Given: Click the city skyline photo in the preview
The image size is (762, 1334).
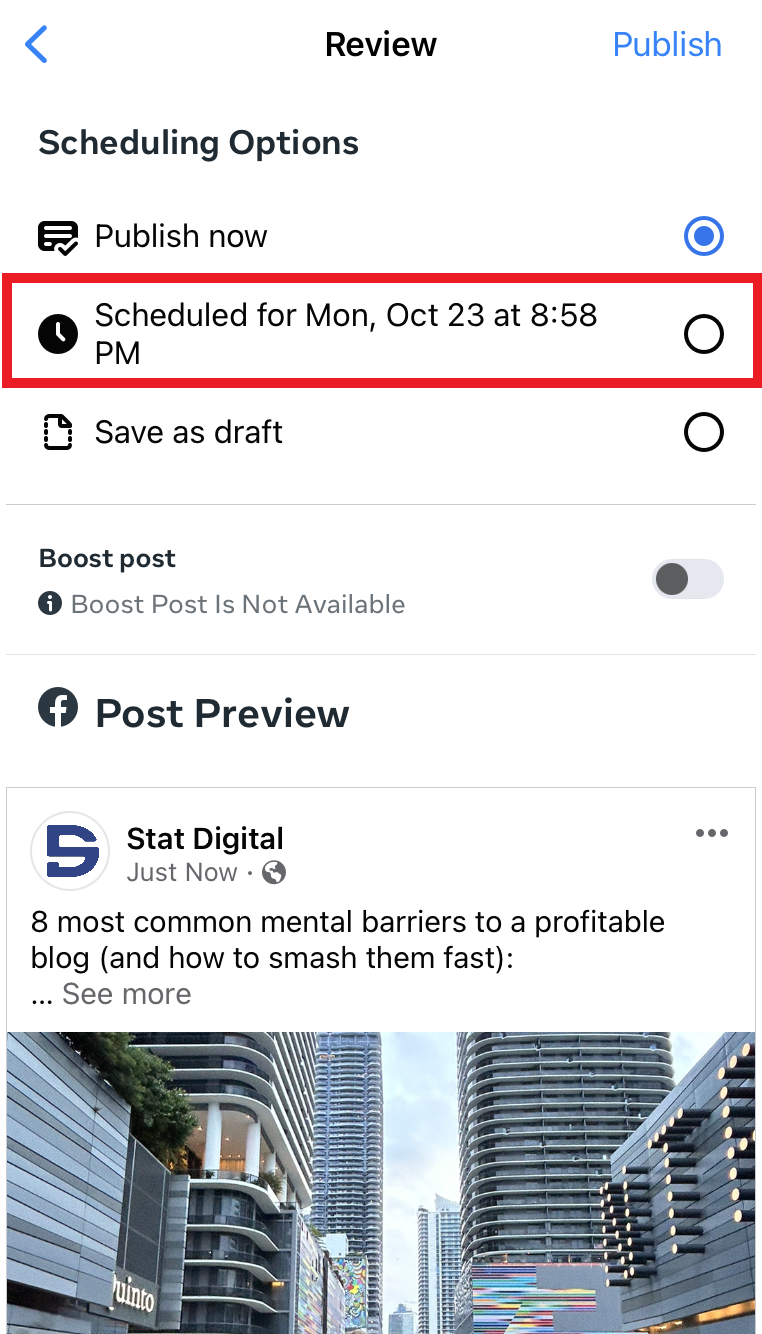Looking at the screenshot, I should (380, 1180).
